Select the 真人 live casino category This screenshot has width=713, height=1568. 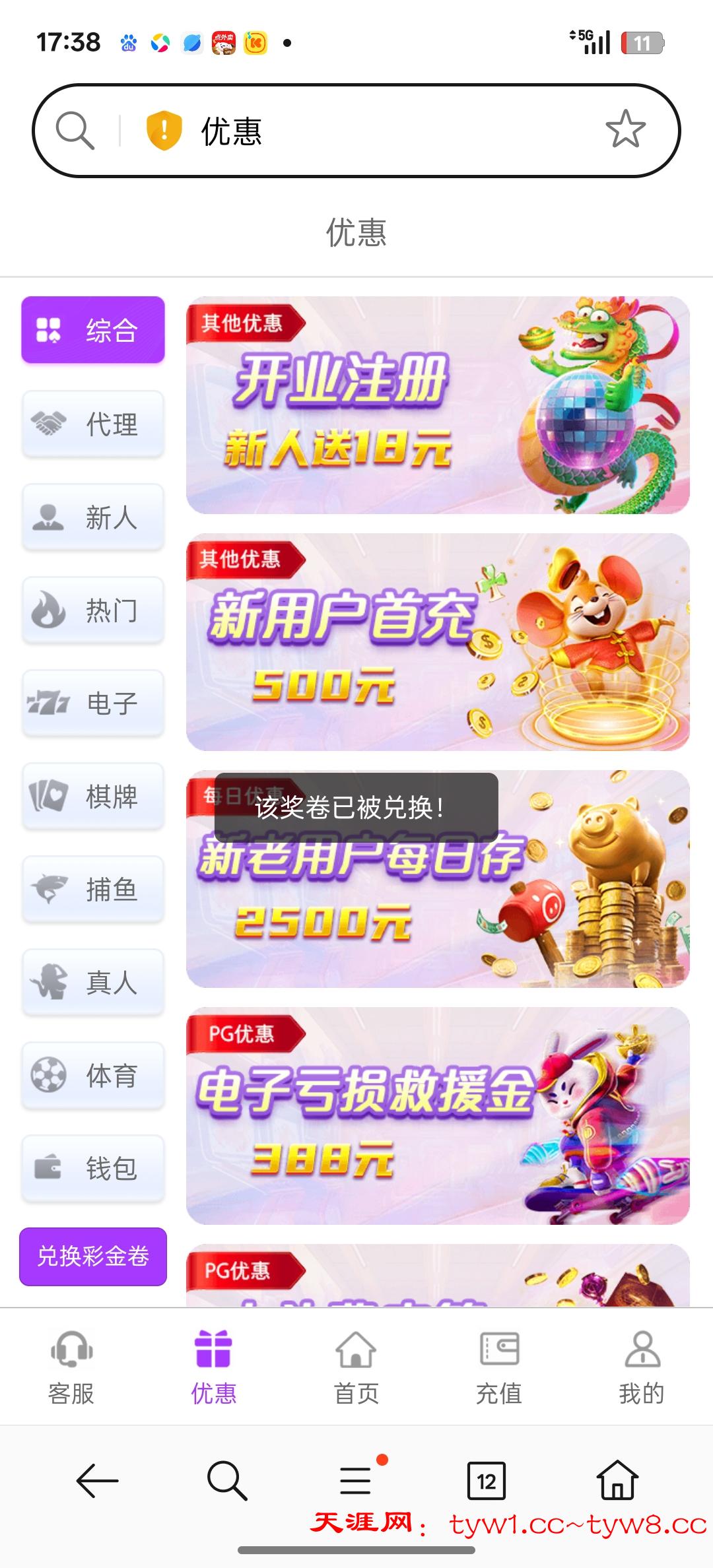point(92,983)
